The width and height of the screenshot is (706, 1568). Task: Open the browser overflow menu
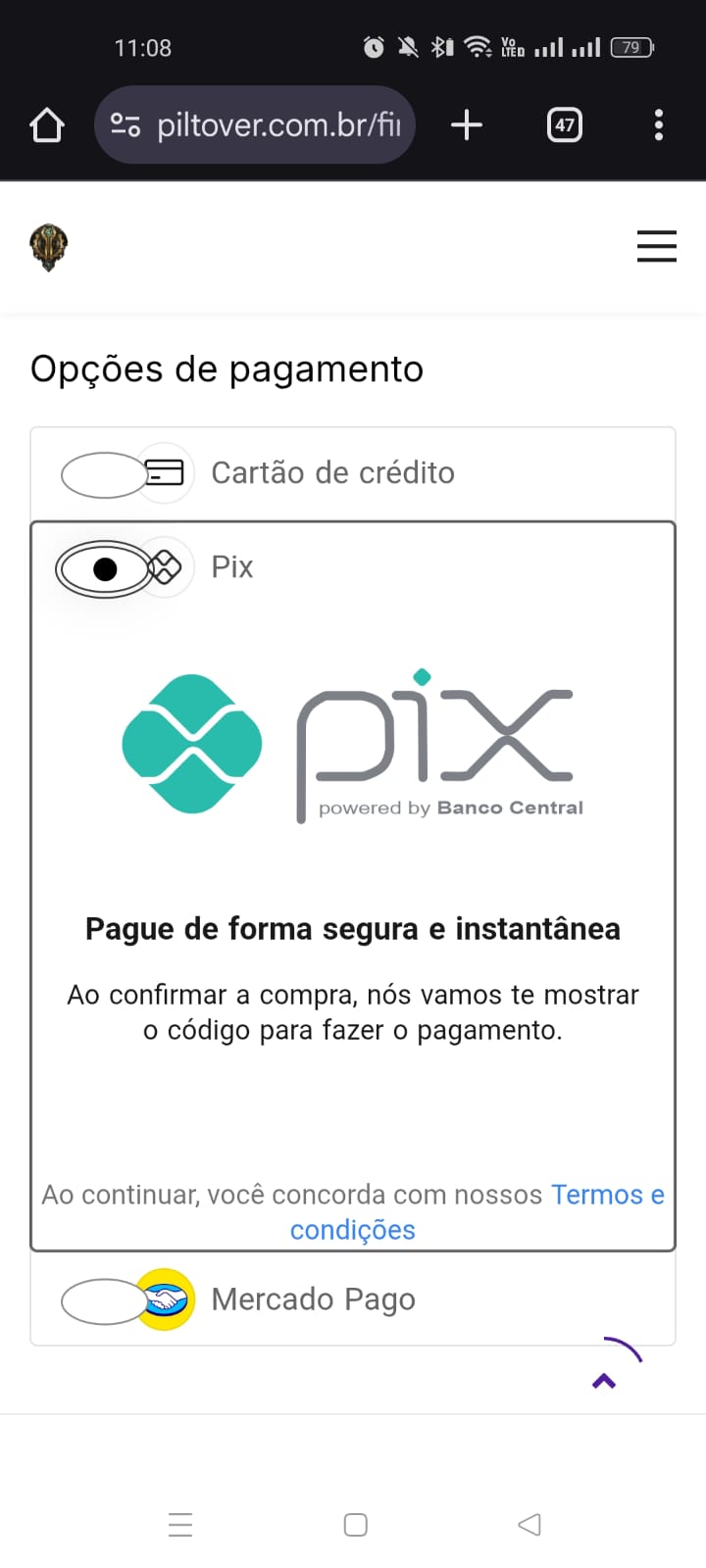pyautogui.click(x=658, y=124)
